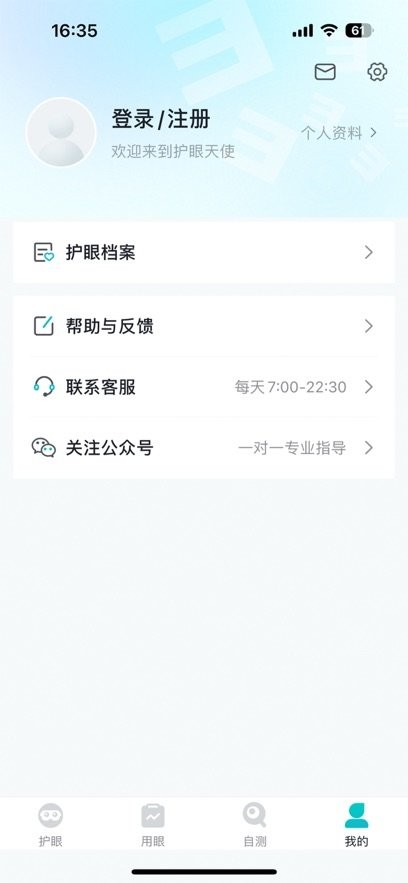The image size is (408, 883).
Task: Open 关注公众号 row
Action: pos(204,448)
